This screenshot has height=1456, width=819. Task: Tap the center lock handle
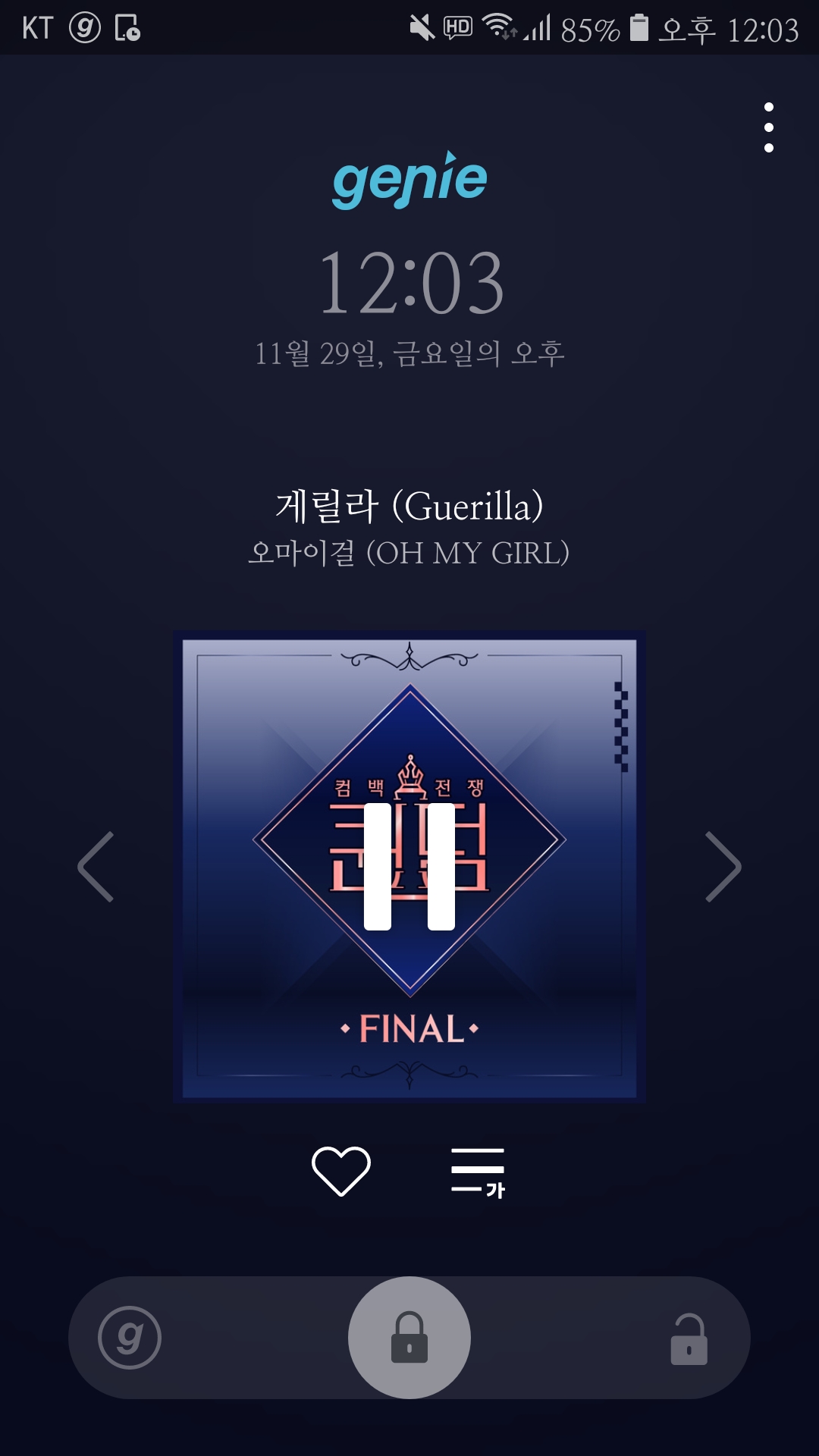[x=409, y=1338]
